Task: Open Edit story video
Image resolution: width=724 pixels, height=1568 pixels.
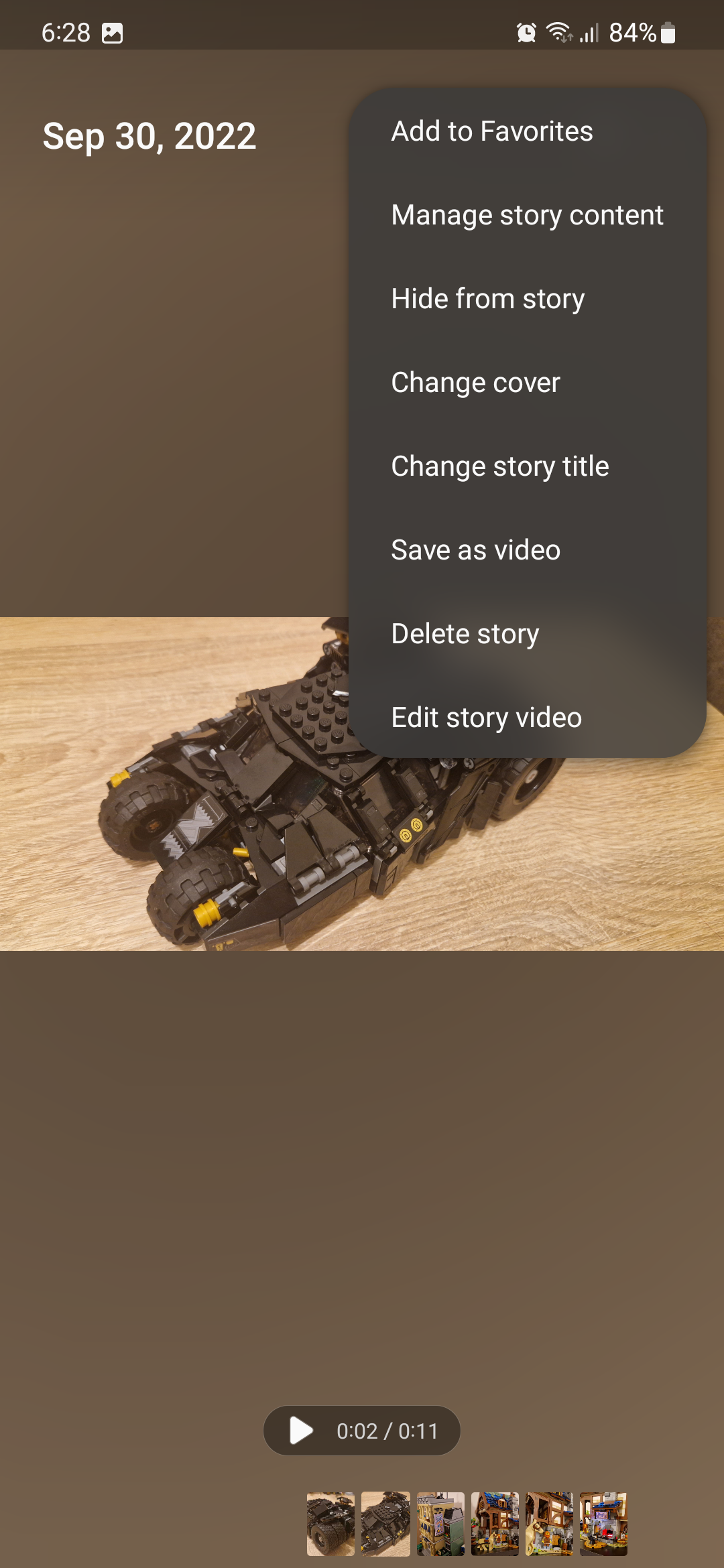Action: coord(486,718)
